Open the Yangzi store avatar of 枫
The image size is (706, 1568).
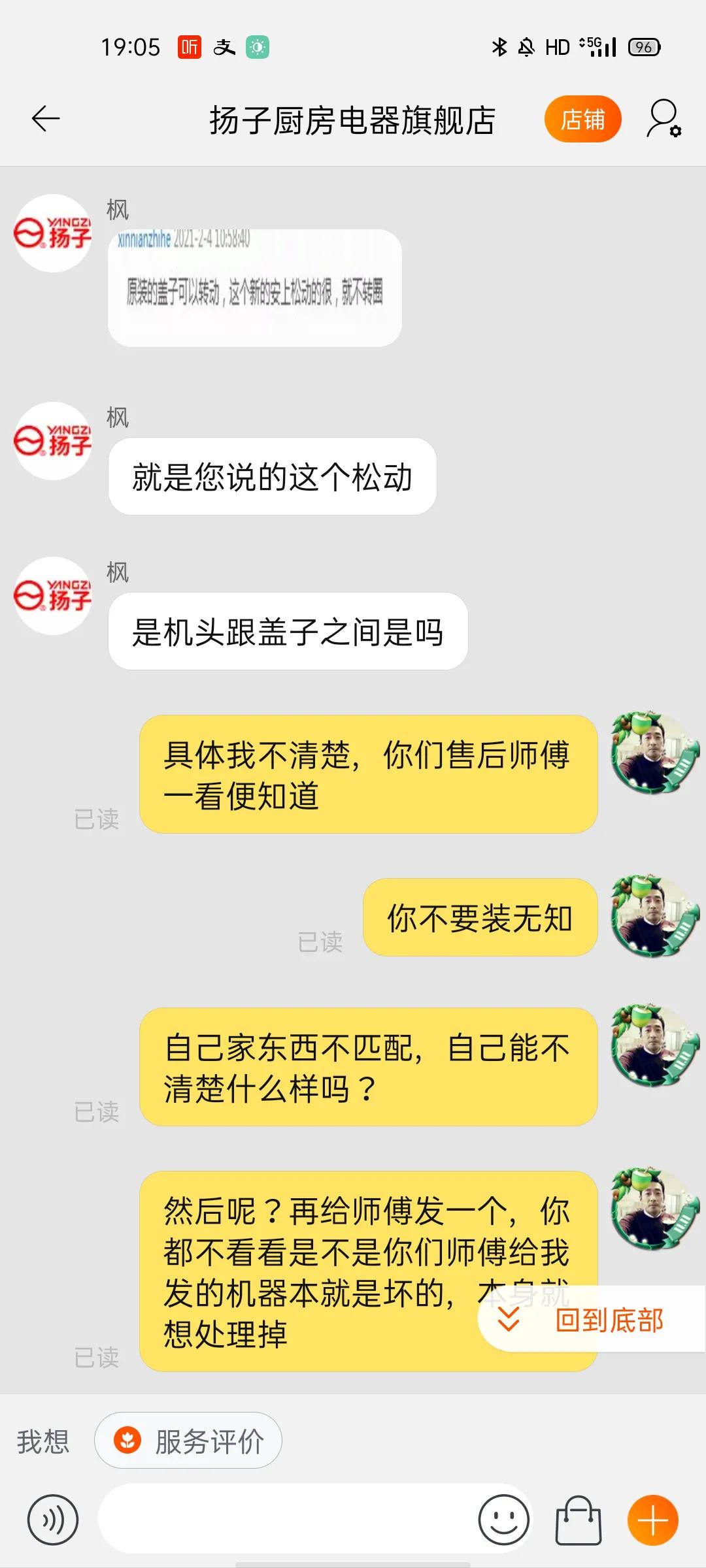(52, 441)
